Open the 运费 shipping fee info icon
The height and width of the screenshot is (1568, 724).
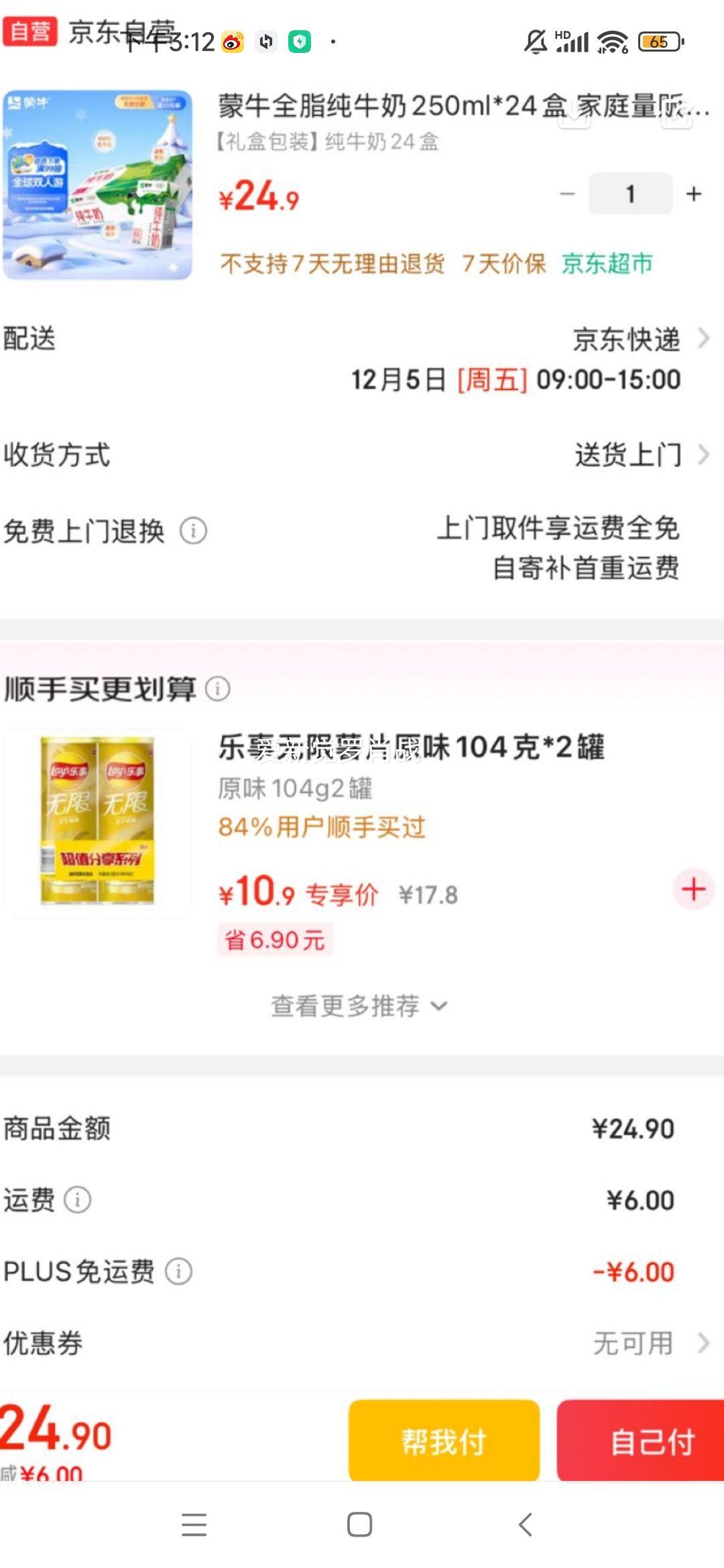(79, 1200)
